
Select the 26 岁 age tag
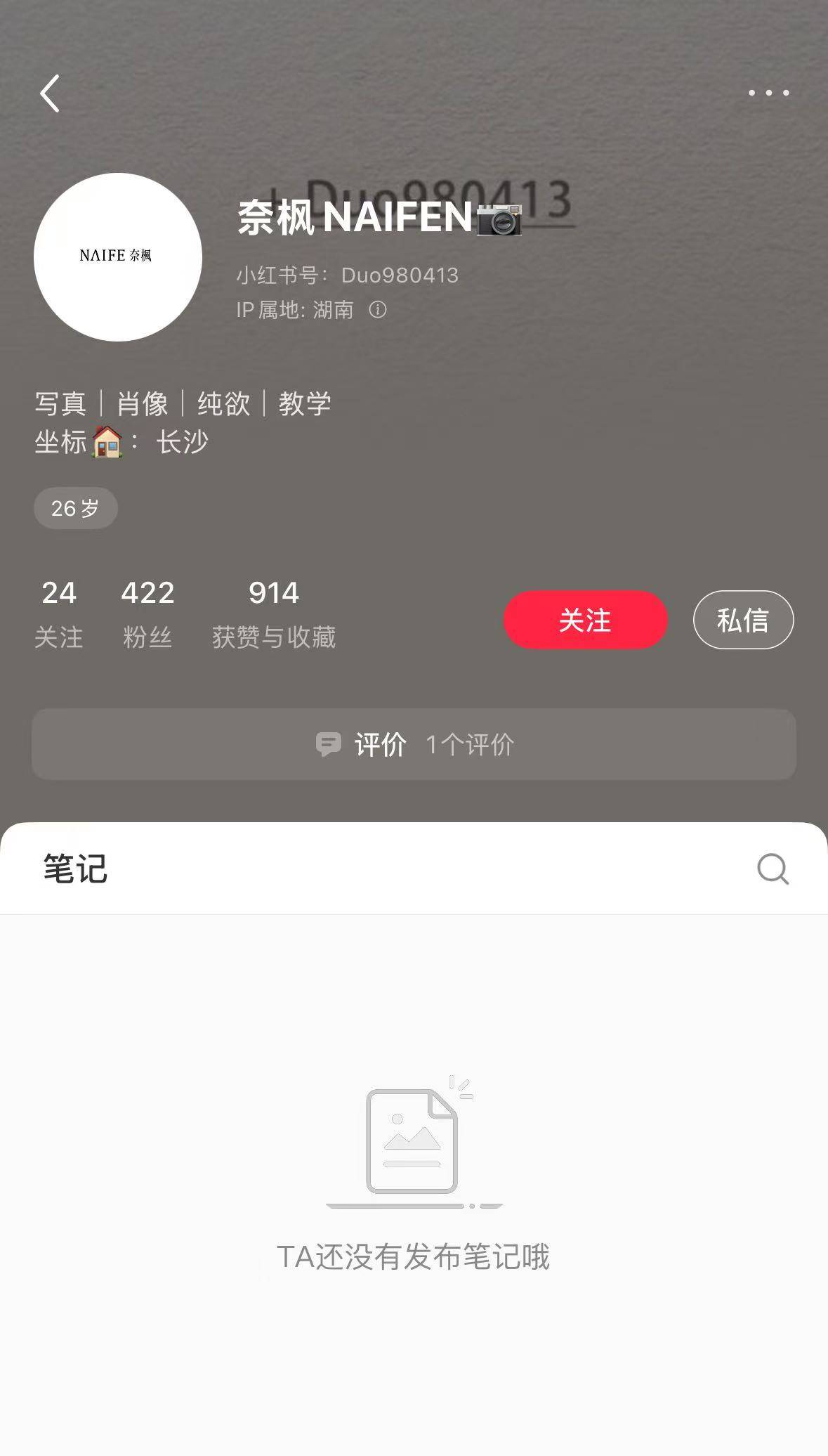[75, 507]
